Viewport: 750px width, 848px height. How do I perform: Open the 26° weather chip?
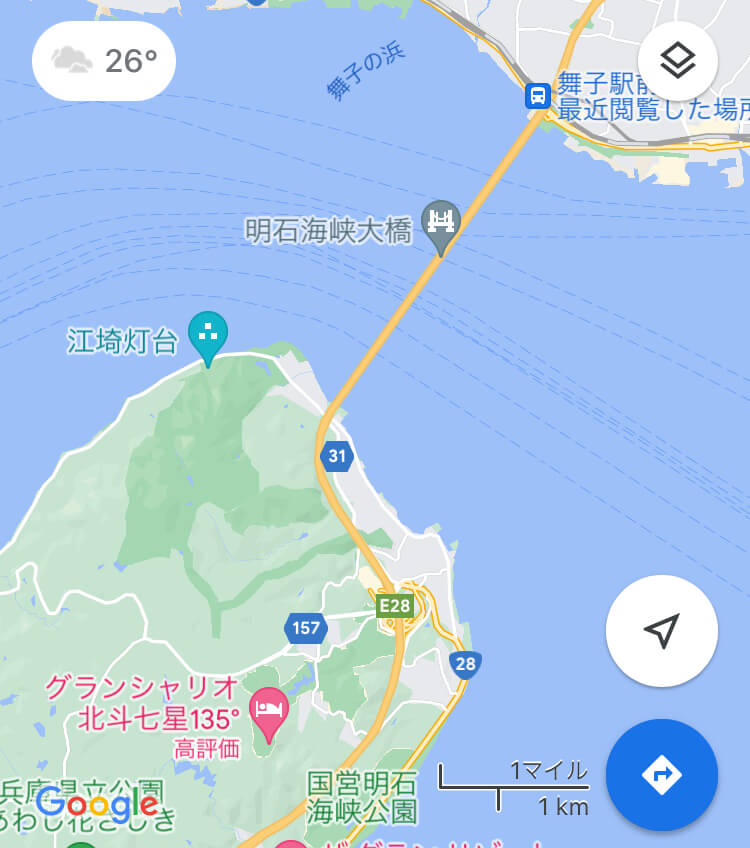click(x=104, y=61)
